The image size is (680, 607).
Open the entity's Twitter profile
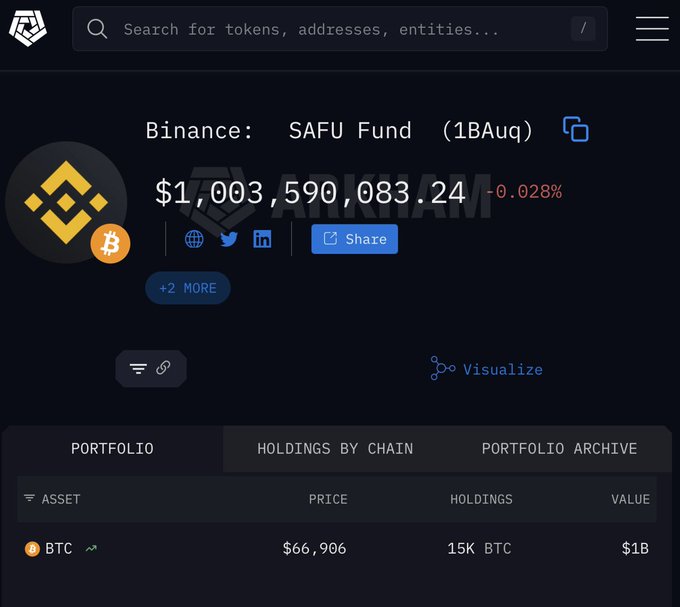229,239
